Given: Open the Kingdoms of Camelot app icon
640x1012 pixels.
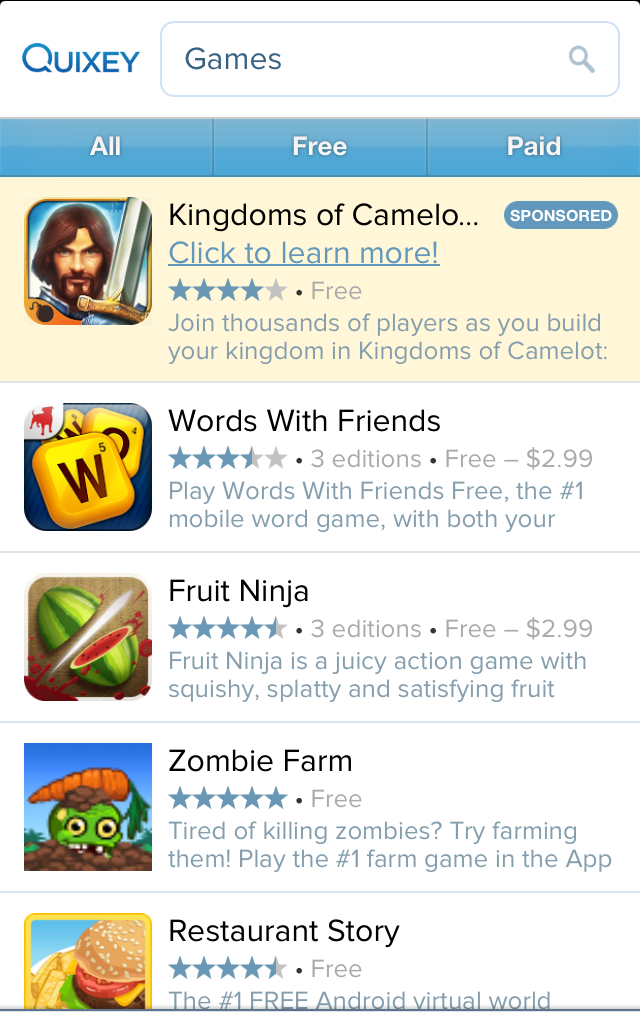Looking at the screenshot, I should [x=88, y=262].
